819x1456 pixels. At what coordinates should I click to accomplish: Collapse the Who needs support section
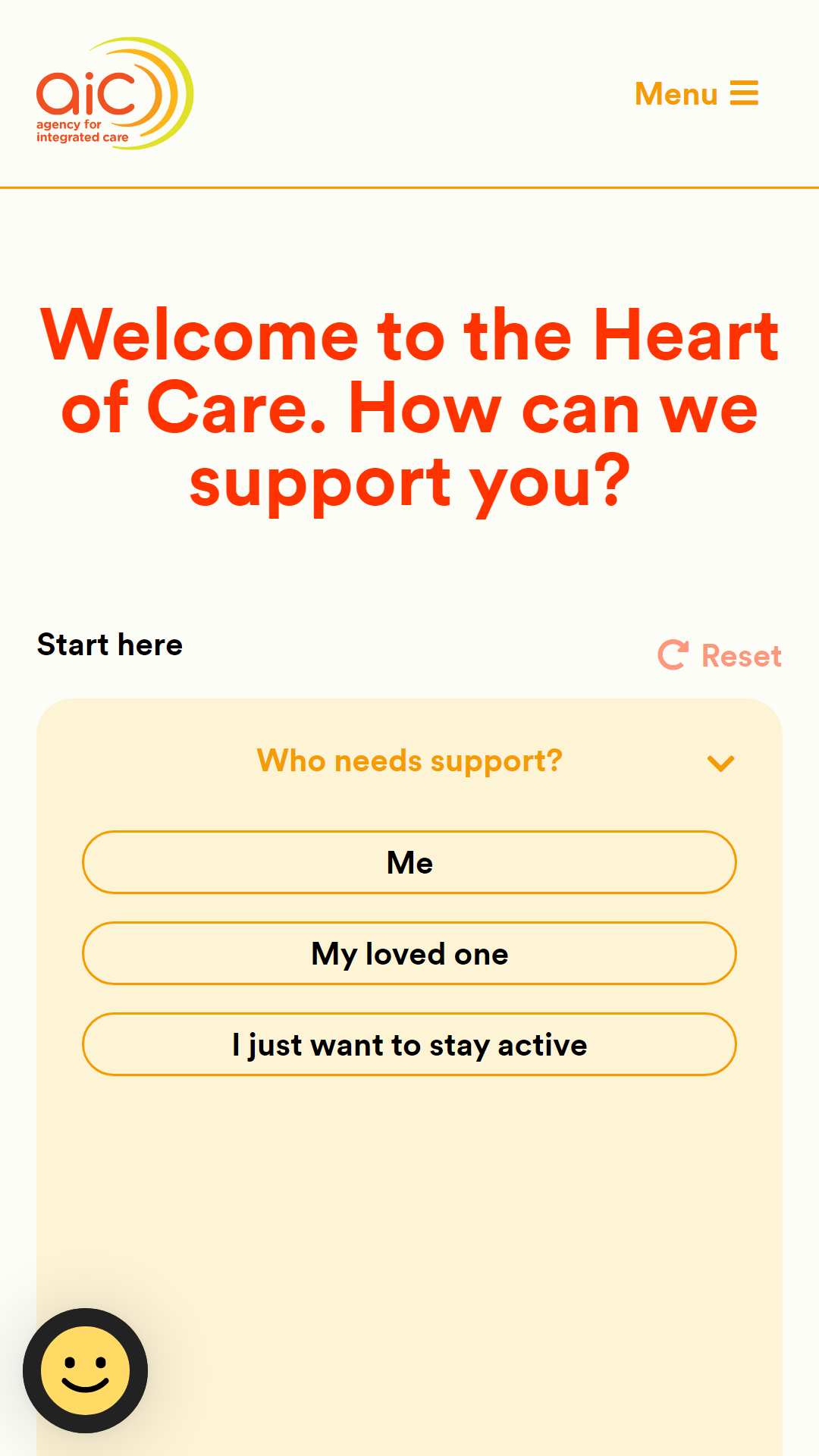pos(720,762)
